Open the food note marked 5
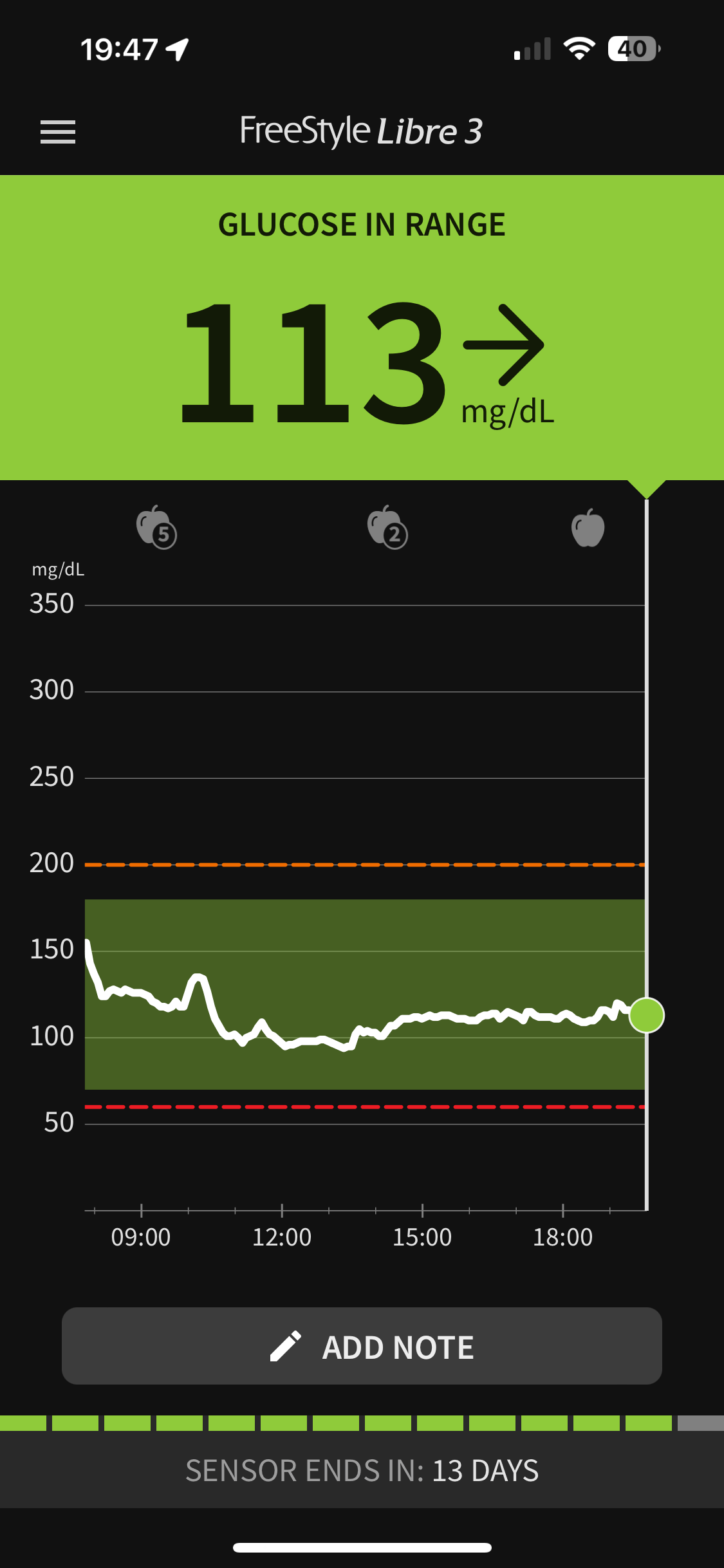Screen dimensions: 724x1568 (x=156, y=527)
